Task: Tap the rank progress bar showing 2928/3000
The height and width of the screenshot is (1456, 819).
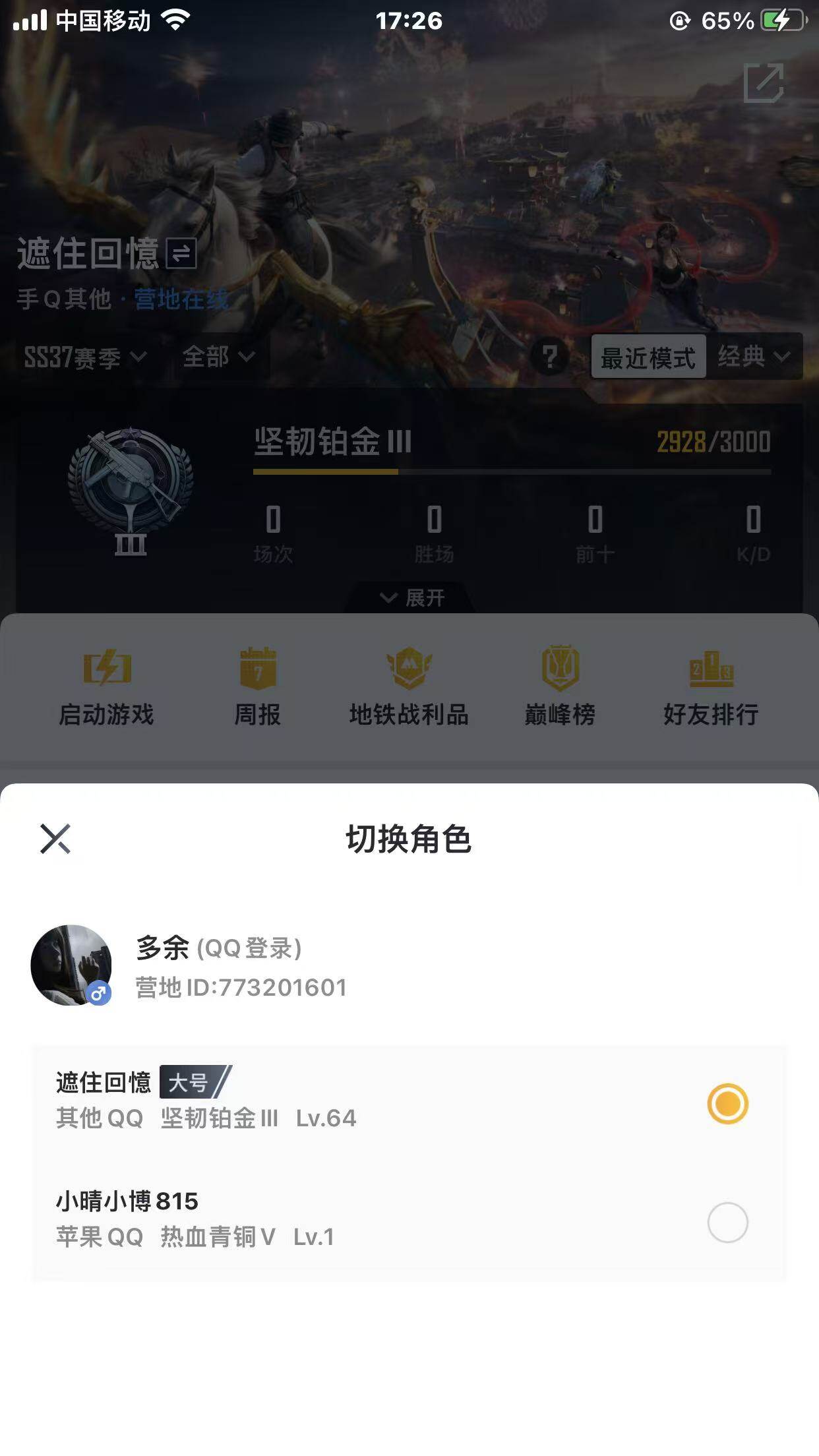Action: (x=512, y=471)
